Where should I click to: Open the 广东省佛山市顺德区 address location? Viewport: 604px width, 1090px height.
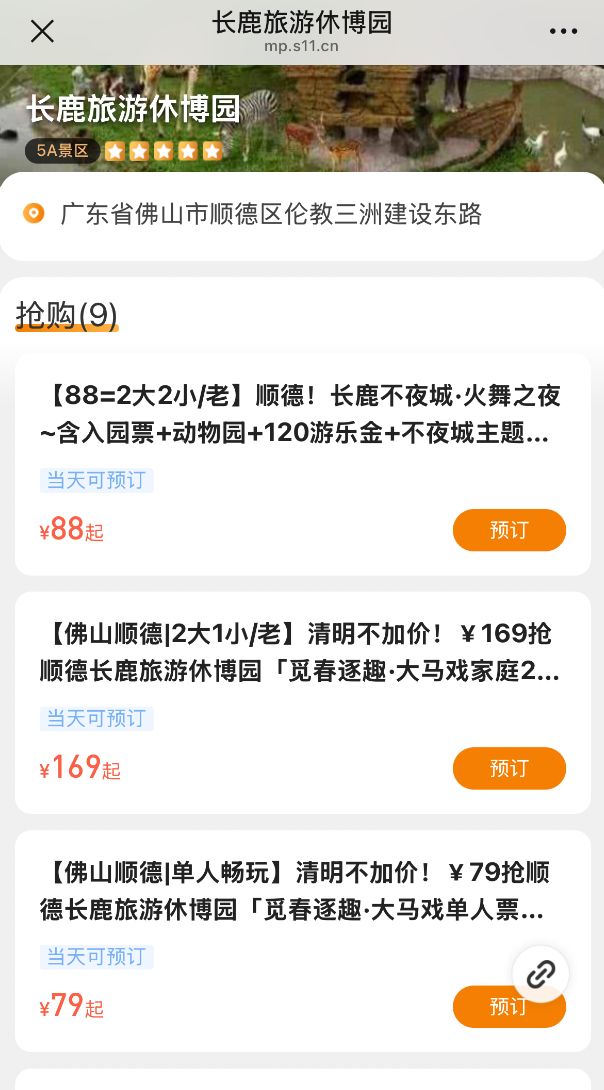tap(270, 214)
